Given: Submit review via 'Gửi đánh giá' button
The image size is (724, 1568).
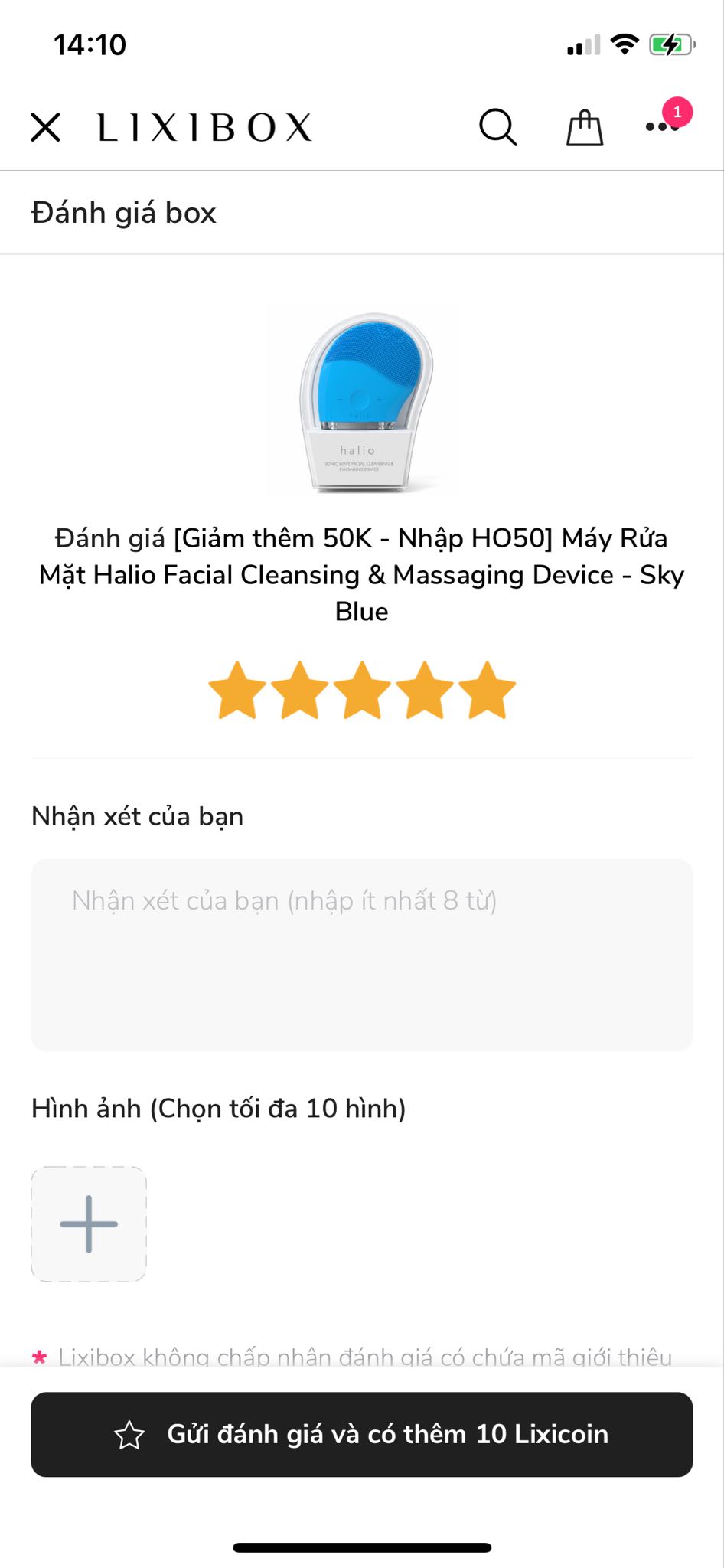Looking at the screenshot, I should point(361,1434).
